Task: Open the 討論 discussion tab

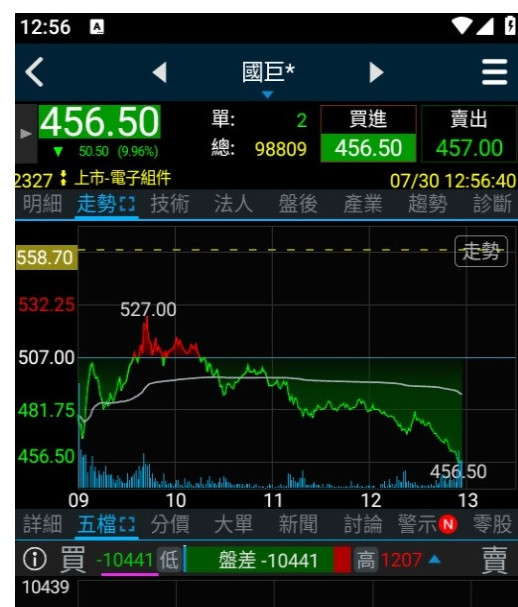Action: 363,524
